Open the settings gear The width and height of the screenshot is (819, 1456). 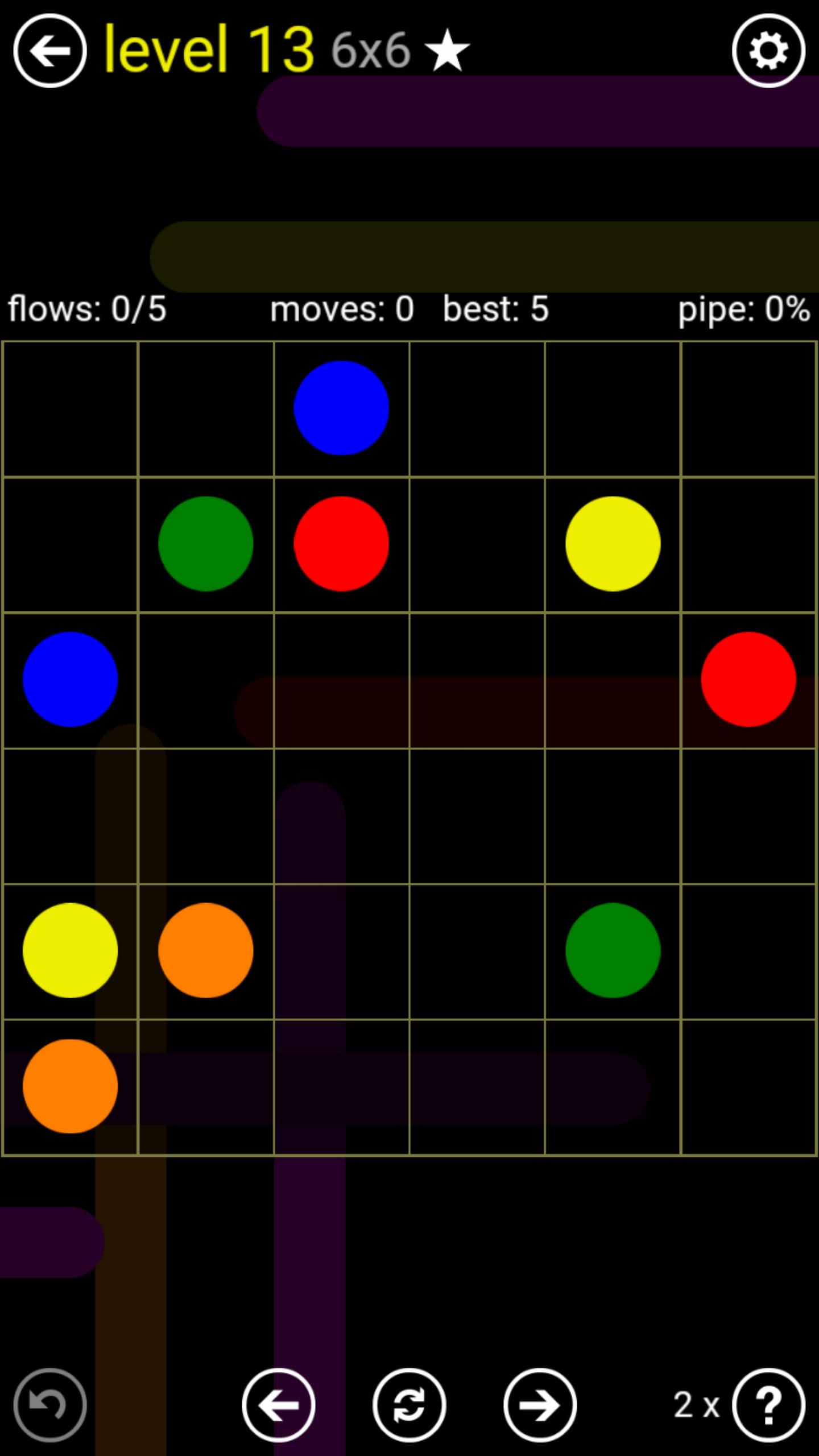(768, 51)
